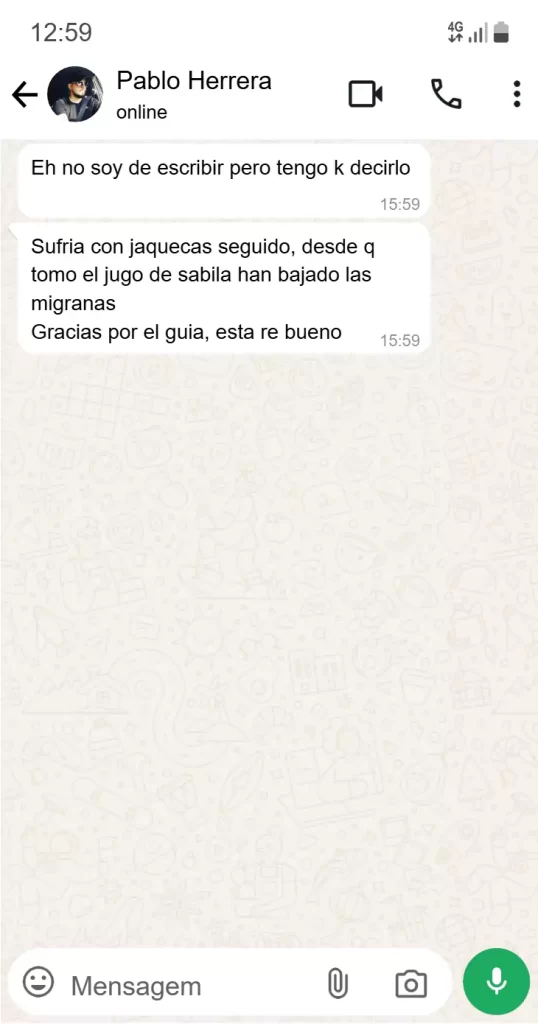The image size is (538, 1024).
Task: Tap the green microphone button
Action: click(496, 982)
